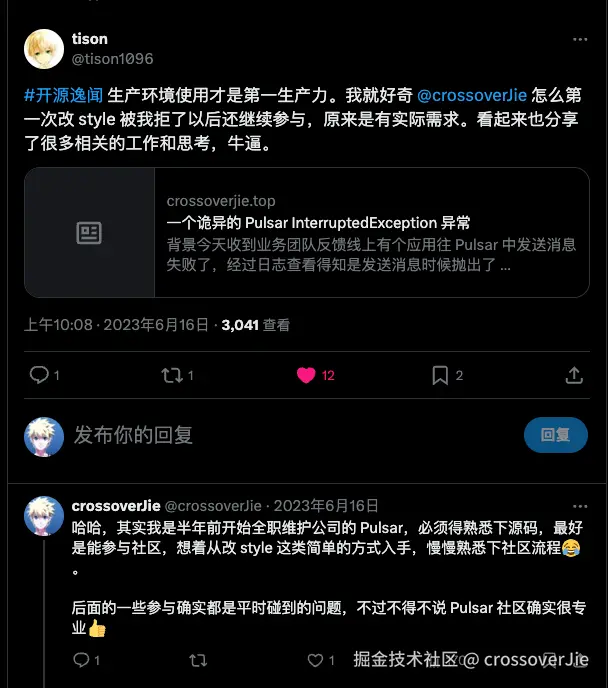Image resolution: width=608 pixels, height=688 pixels.
Task: Open the #开源逸闻 hashtag
Action: (62, 95)
